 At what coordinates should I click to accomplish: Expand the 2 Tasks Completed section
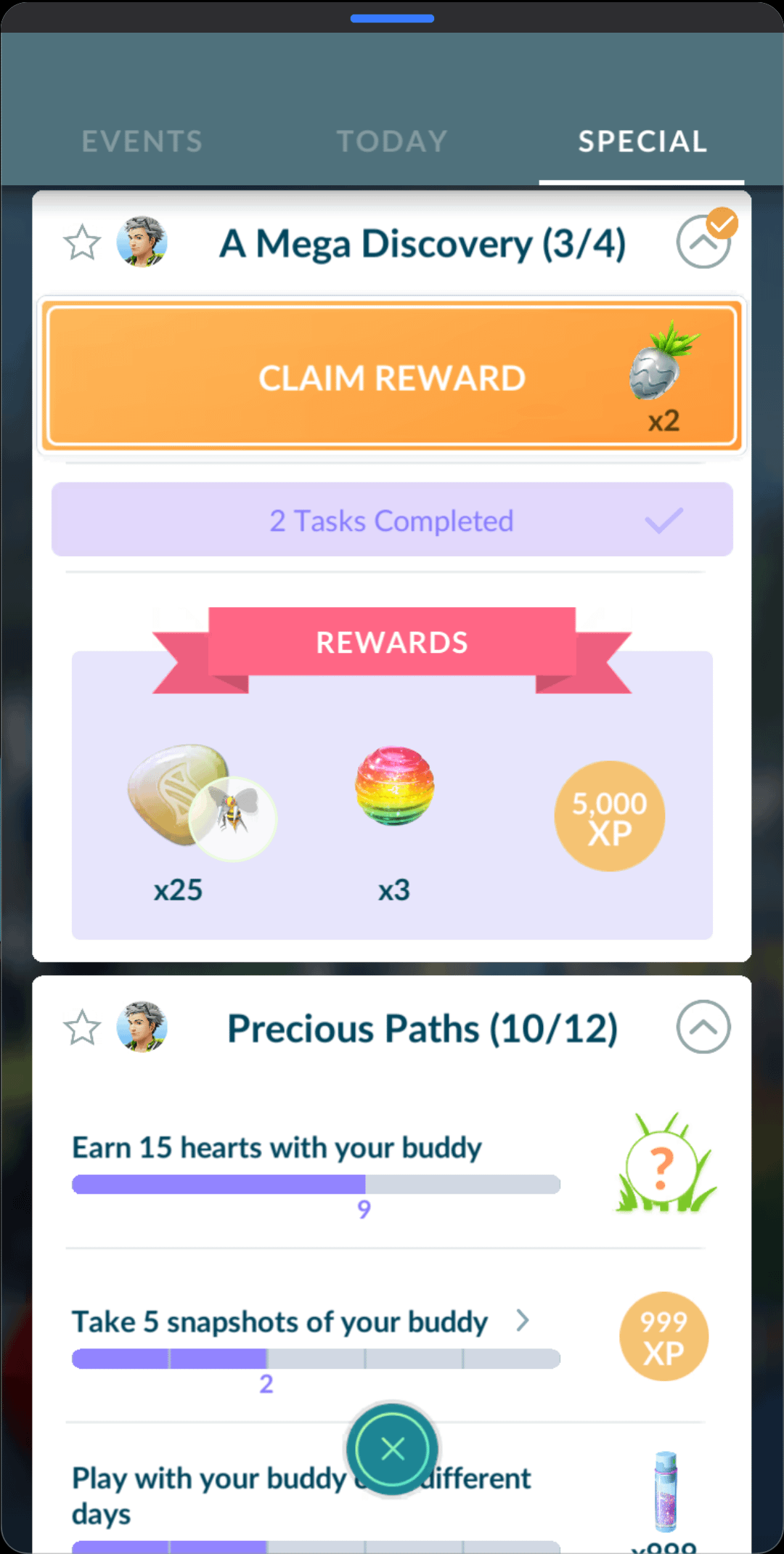point(392,520)
